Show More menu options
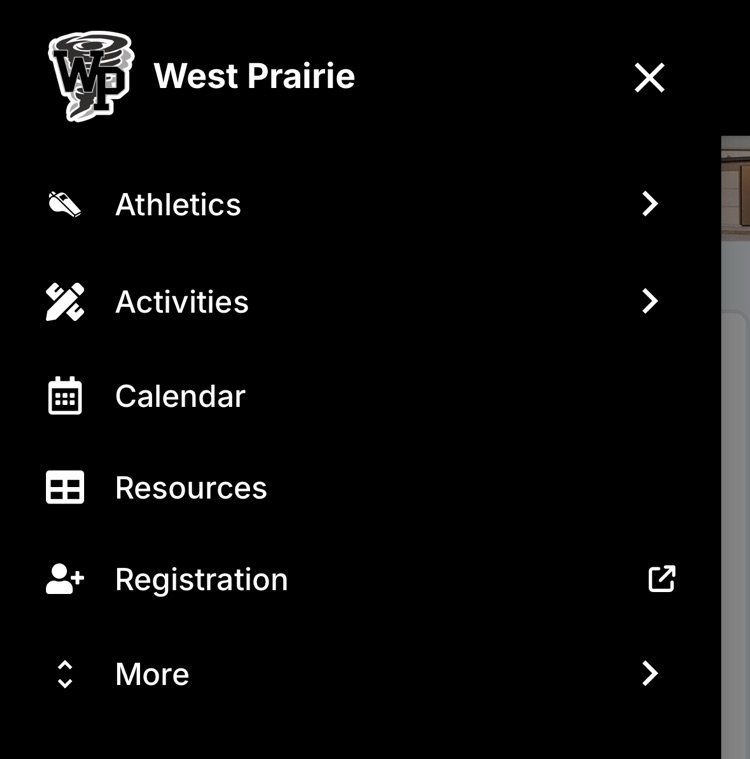This screenshot has height=759, width=750. click(x=649, y=674)
